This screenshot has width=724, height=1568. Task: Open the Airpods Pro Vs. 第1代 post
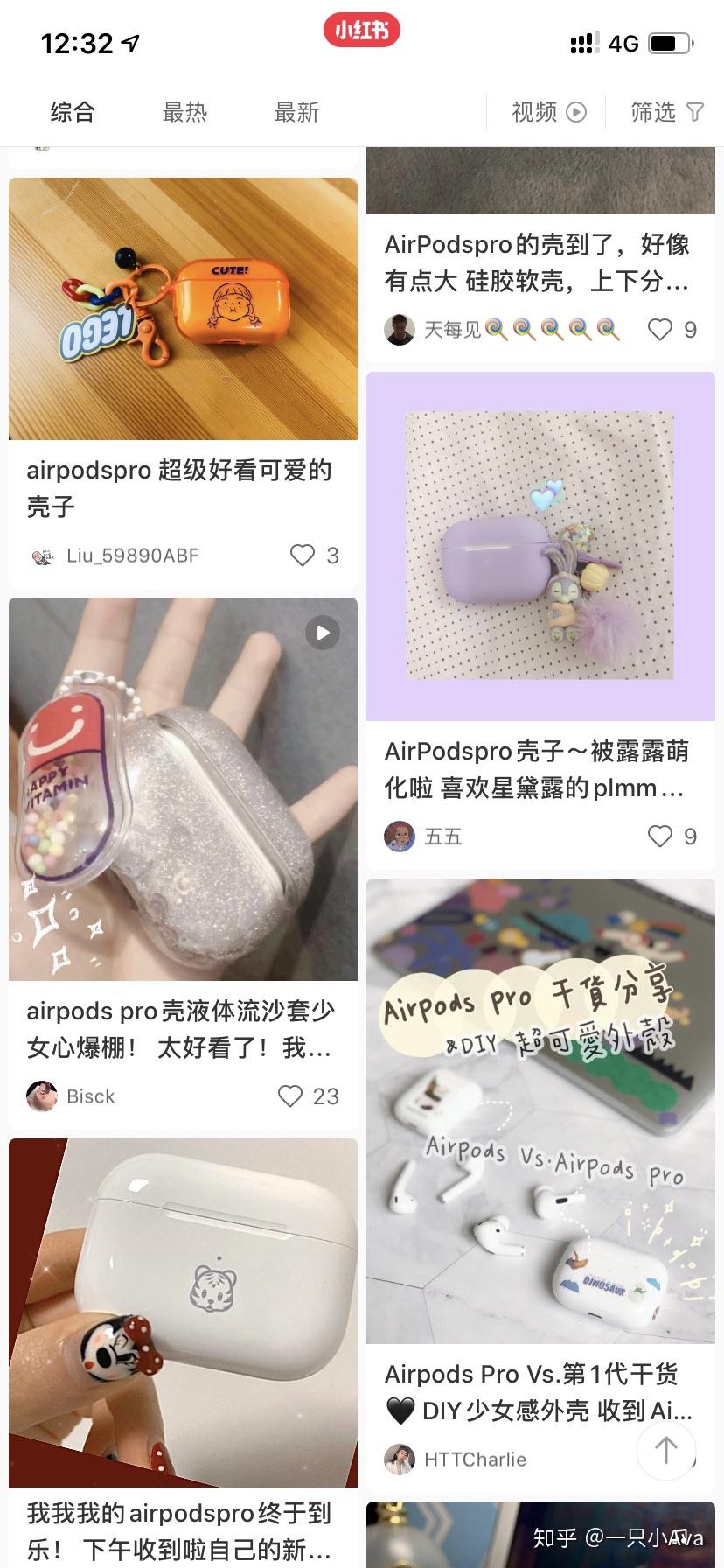(540, 1111)
